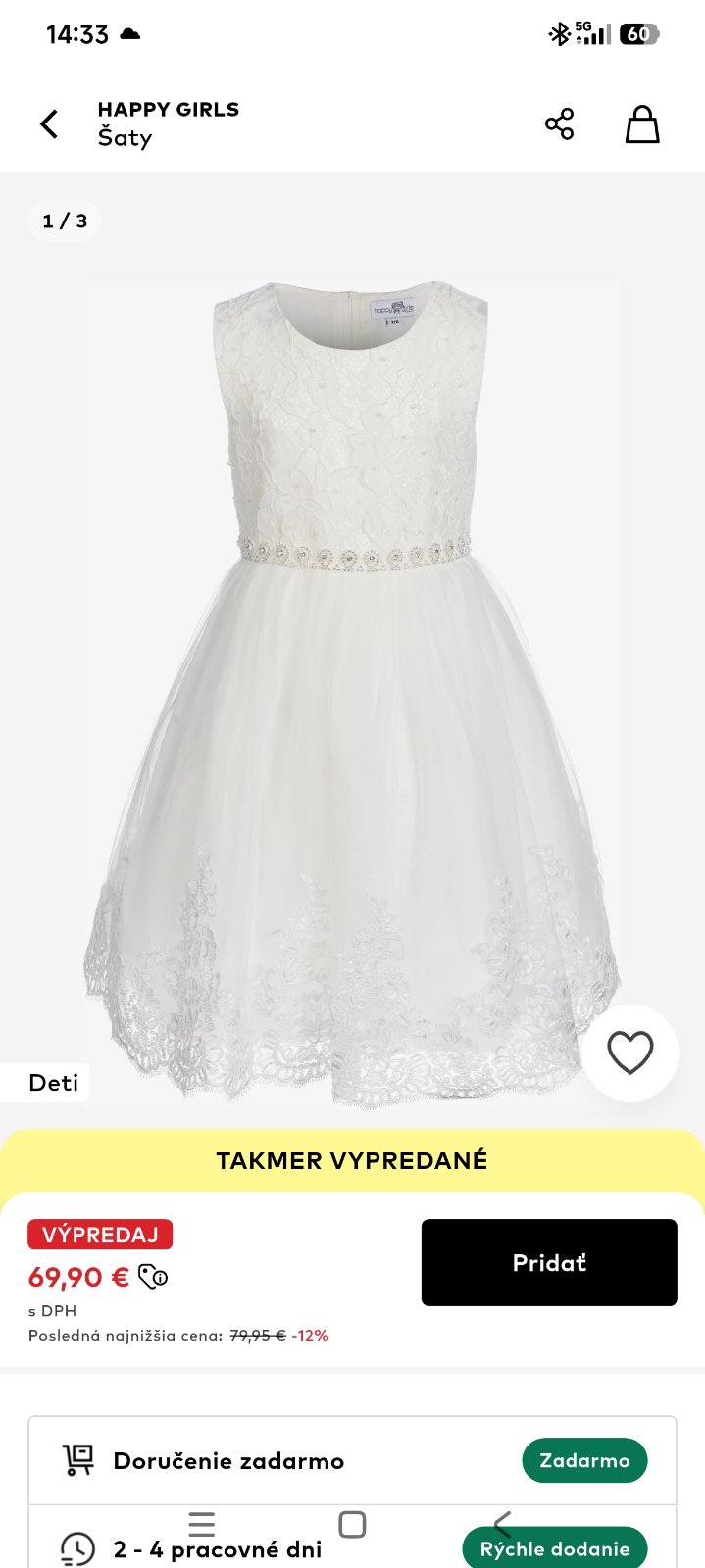Open the price info tag icon

tap(153, 1277)
